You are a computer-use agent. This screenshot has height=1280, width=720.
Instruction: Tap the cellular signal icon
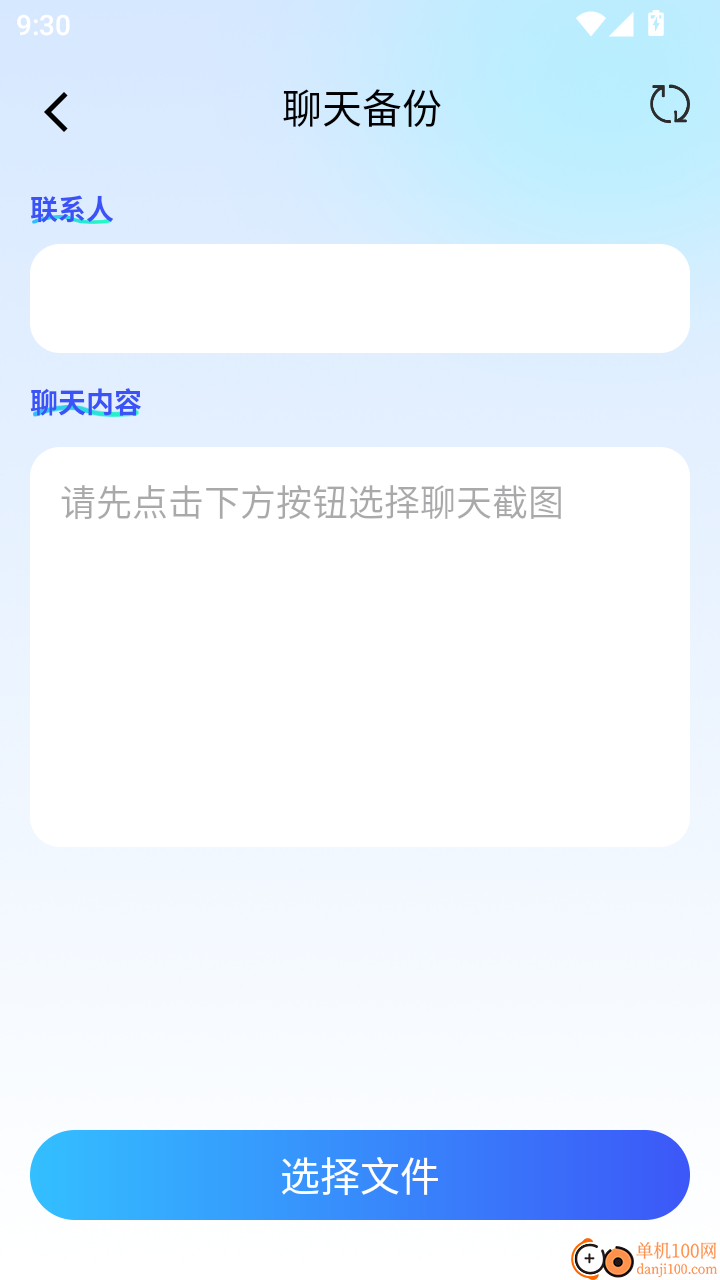point(624,25)
